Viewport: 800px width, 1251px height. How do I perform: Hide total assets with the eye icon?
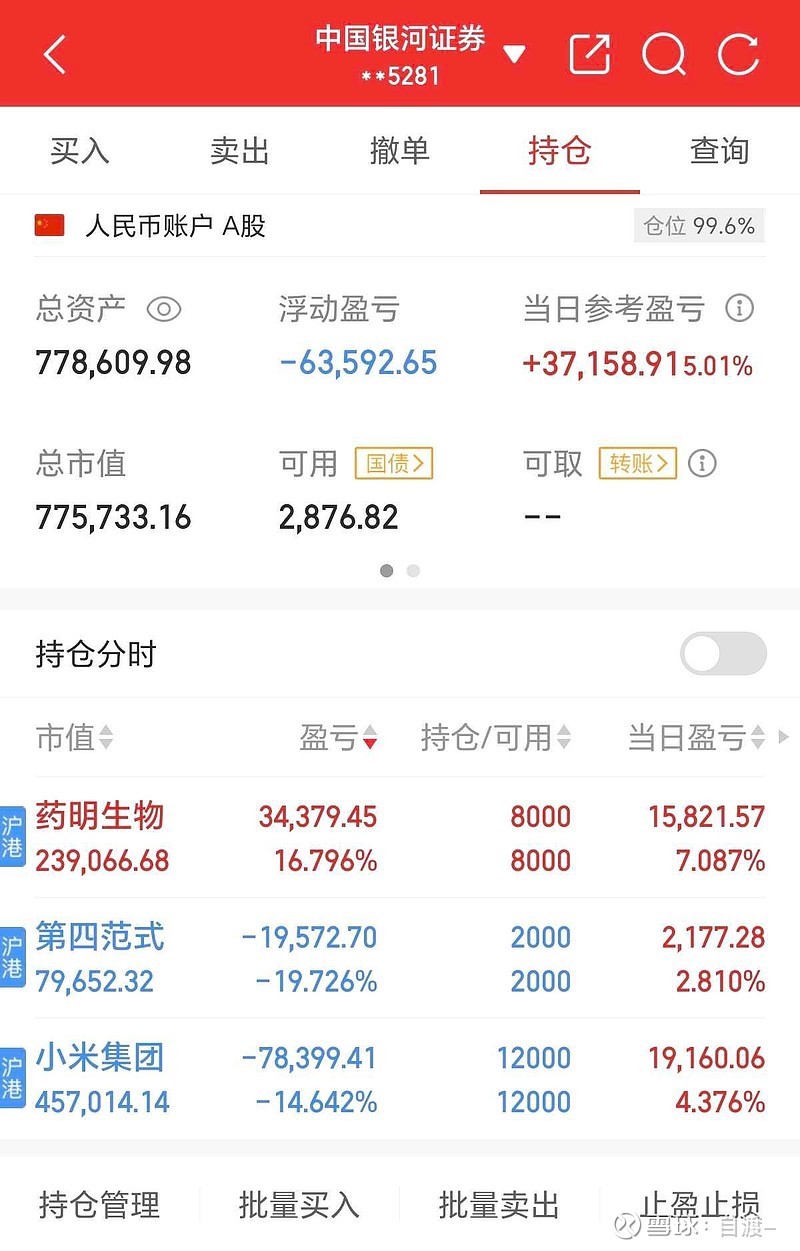pyautogui.click(x=165, y=310)
